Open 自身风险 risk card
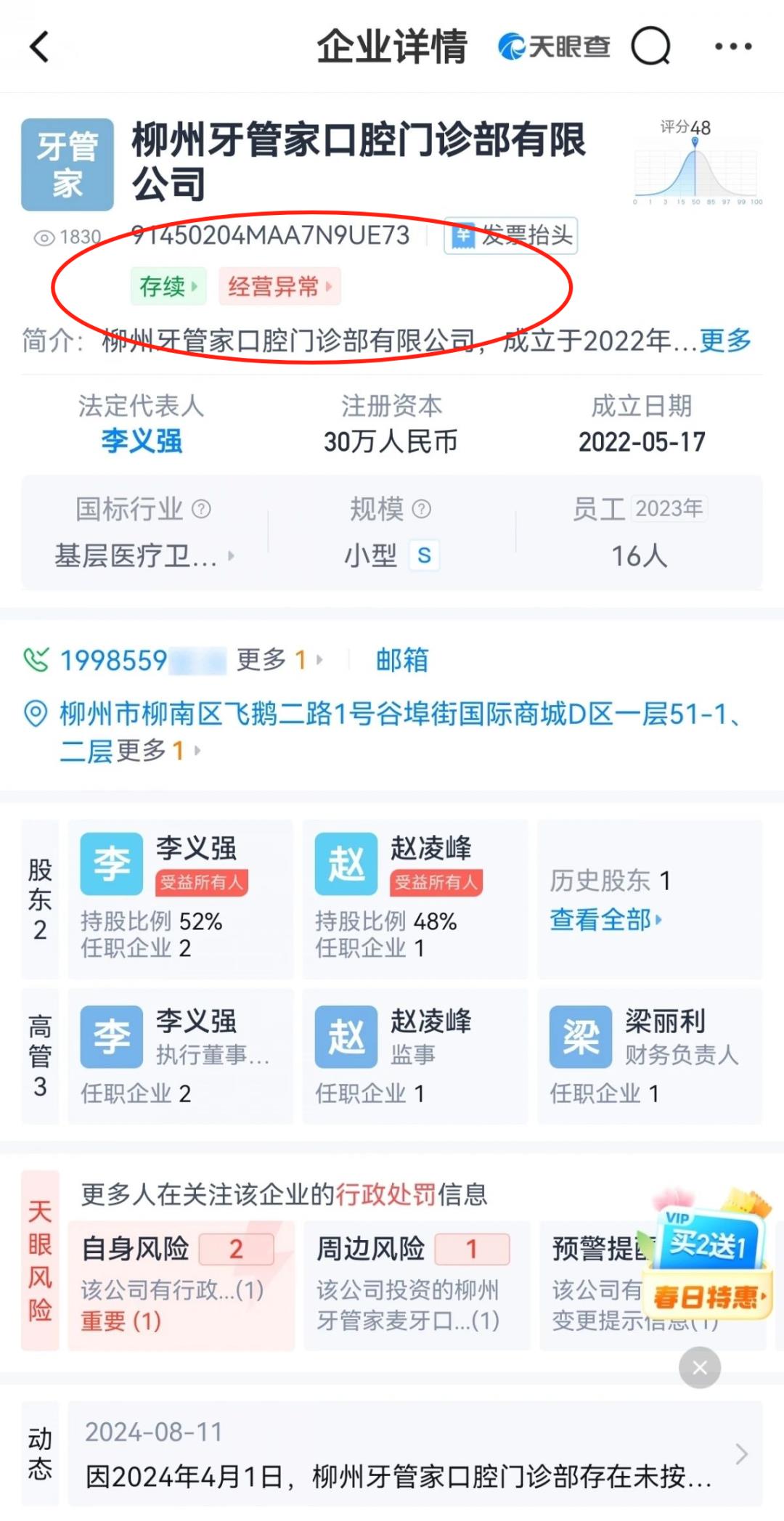This screenshot has width=784, height=1521. [180, 1285]
